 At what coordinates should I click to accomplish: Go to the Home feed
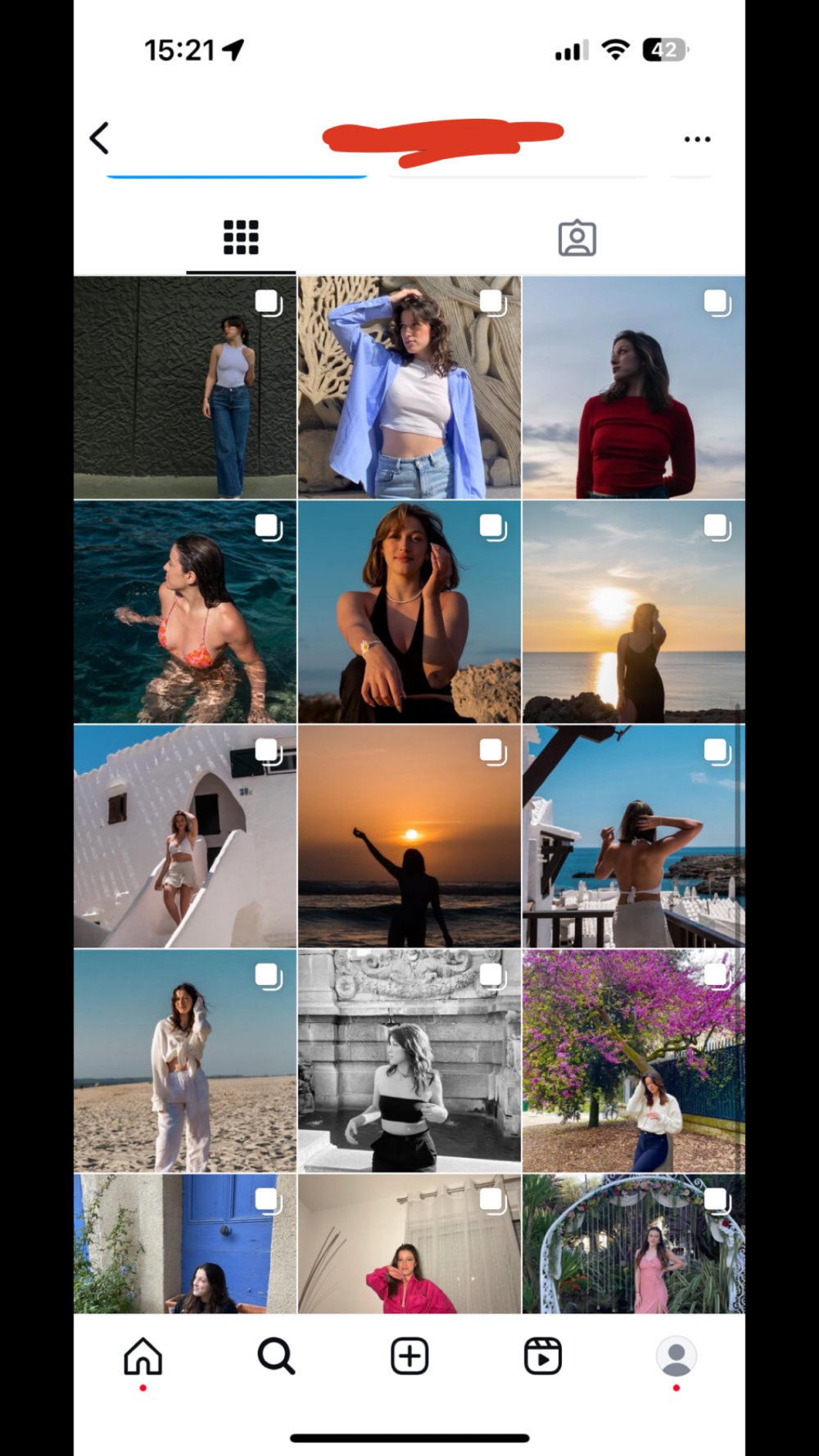click(x=143, y=1357)
